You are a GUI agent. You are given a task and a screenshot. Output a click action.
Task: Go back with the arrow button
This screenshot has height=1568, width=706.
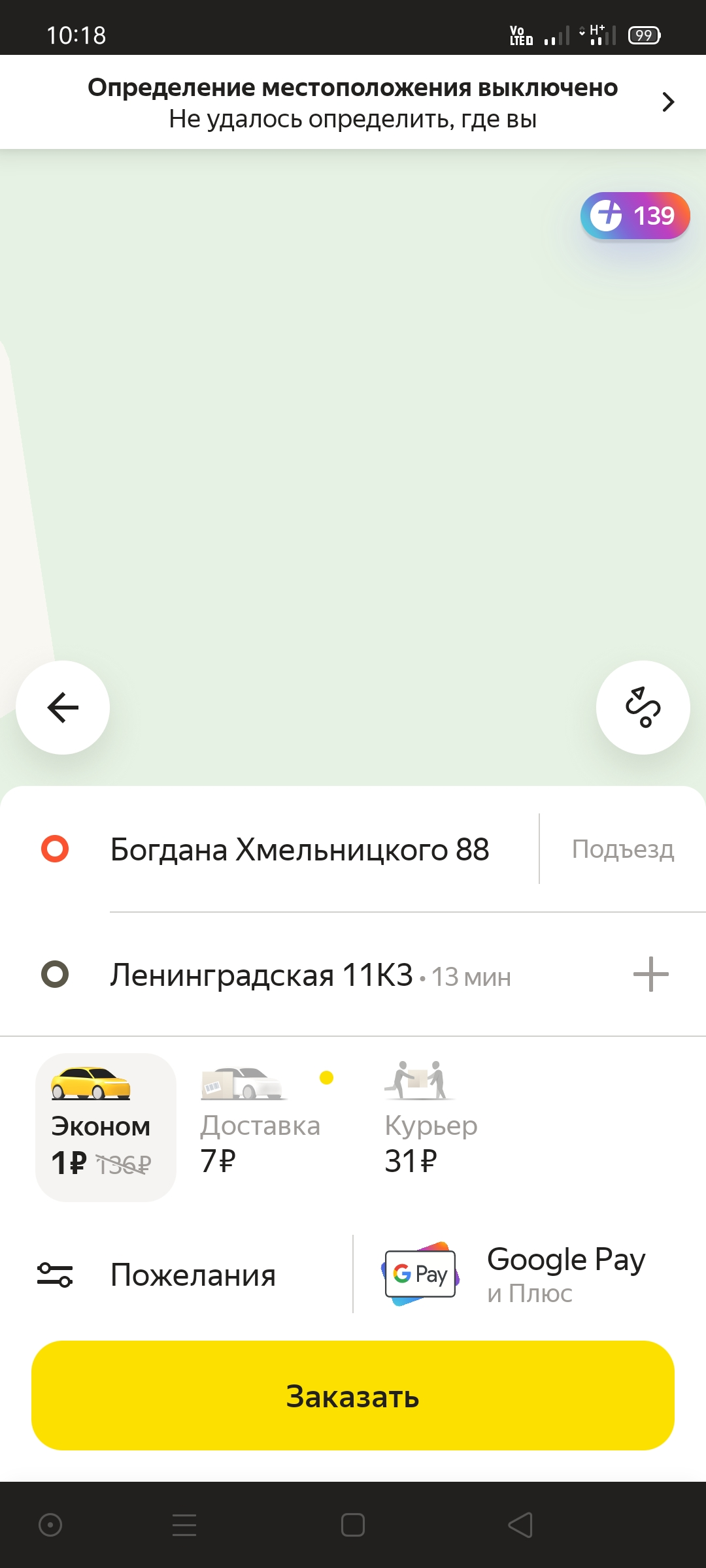pos(63,708)
